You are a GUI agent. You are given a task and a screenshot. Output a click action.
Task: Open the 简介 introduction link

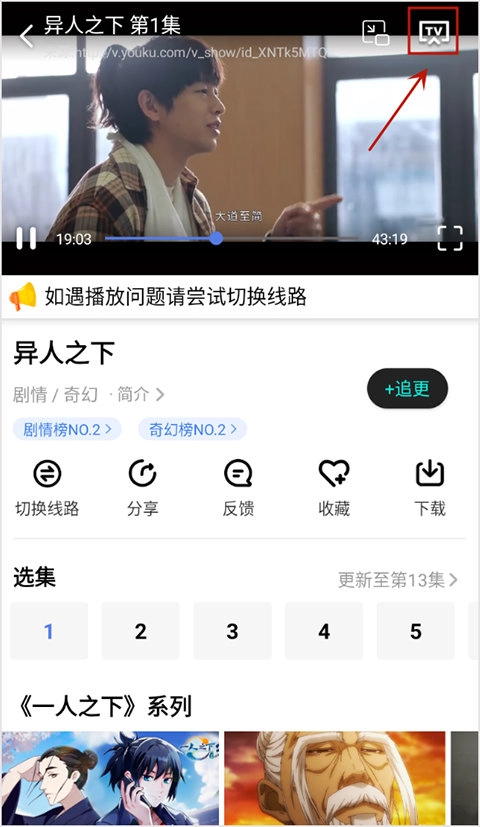pos(140,394)
